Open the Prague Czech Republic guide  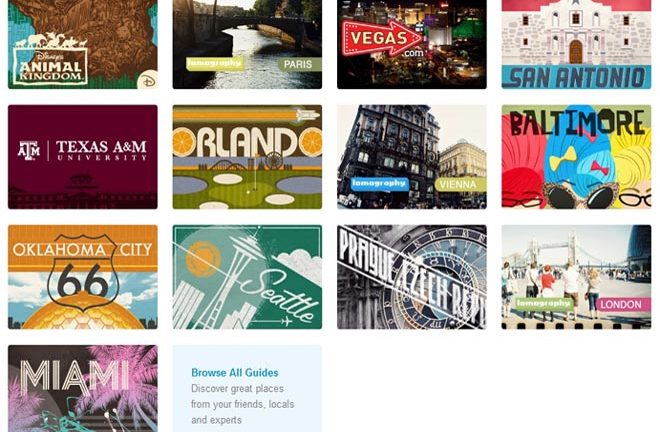(x=411, y=276)
